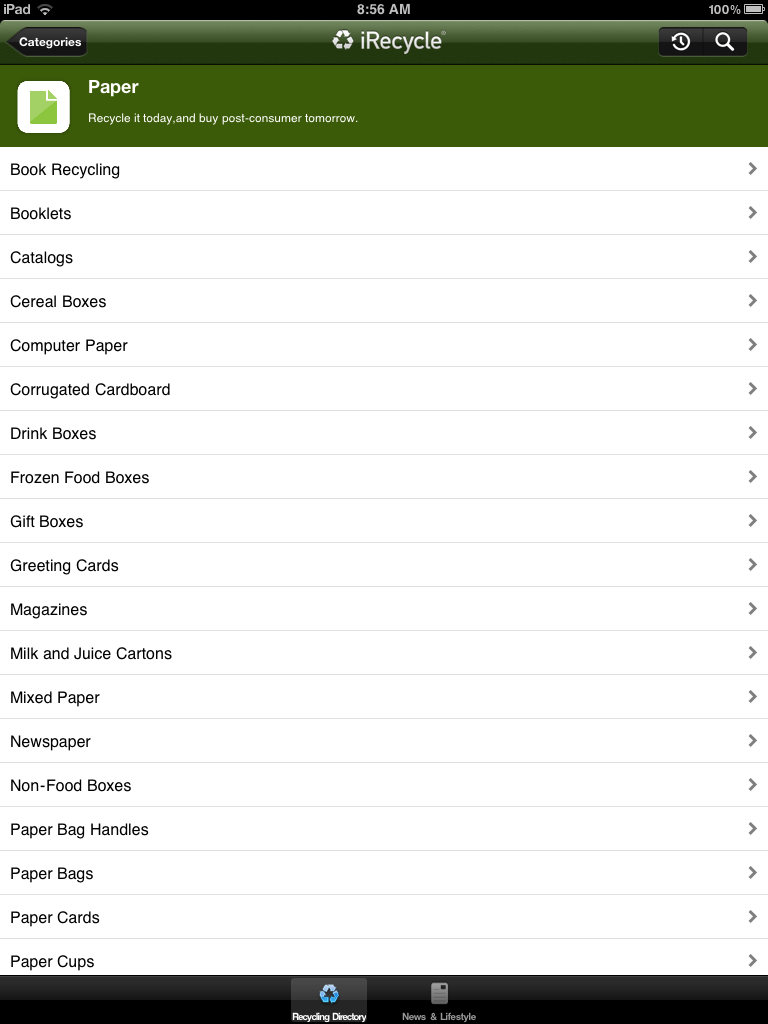Tap the green Paper category icon
This screenshot has height=1024, width=768.
click(42, 105)
